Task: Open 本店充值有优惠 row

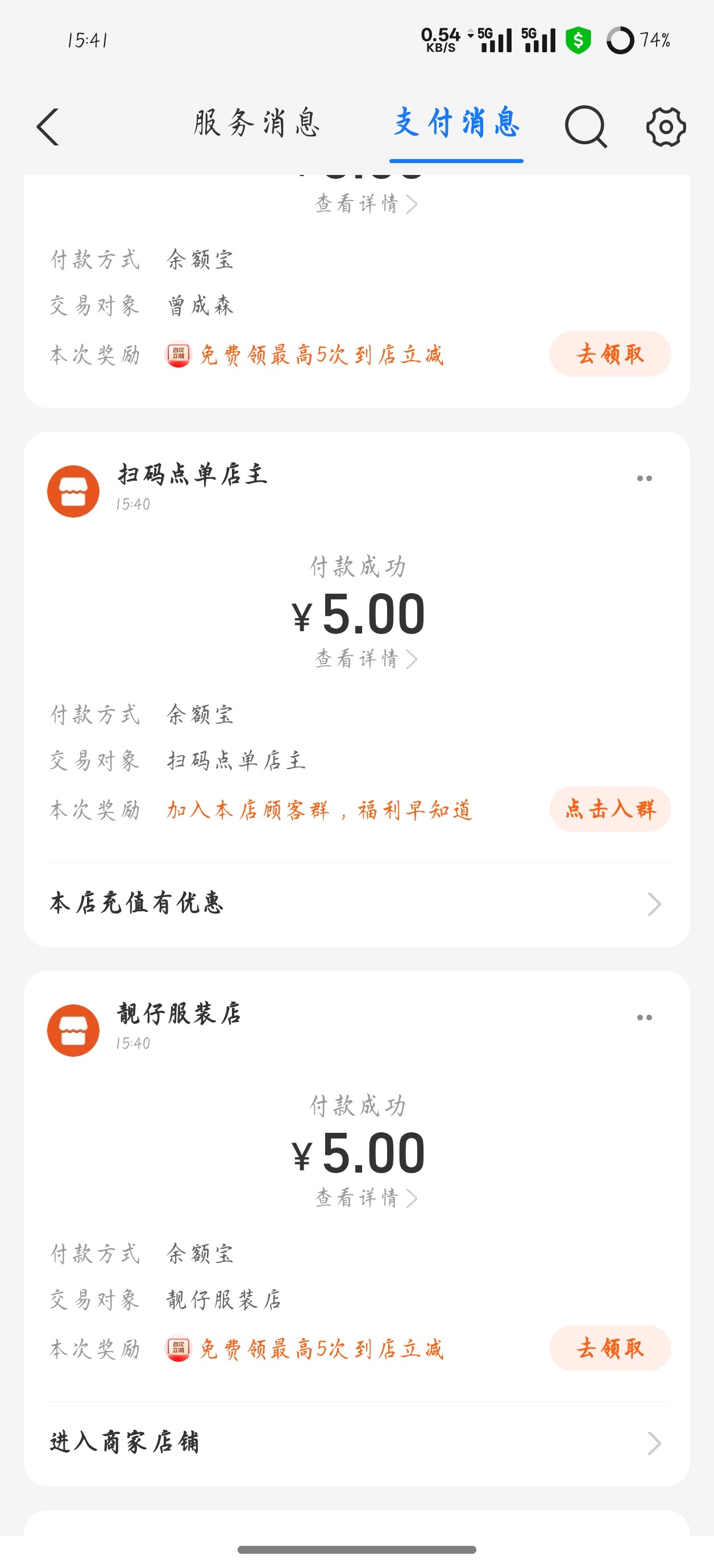Action: coord(357,904)
